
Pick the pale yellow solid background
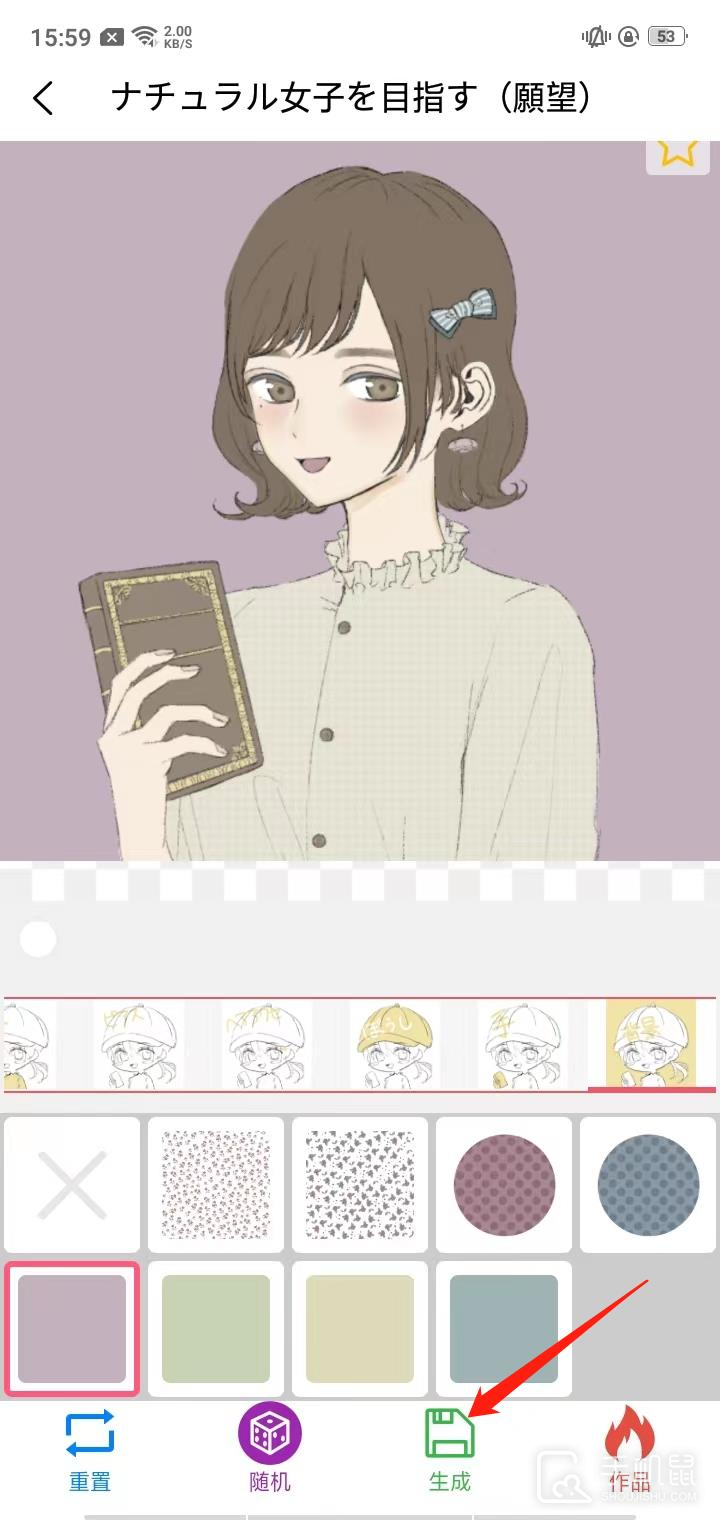pyautogui.click(x=360, y=1329)
